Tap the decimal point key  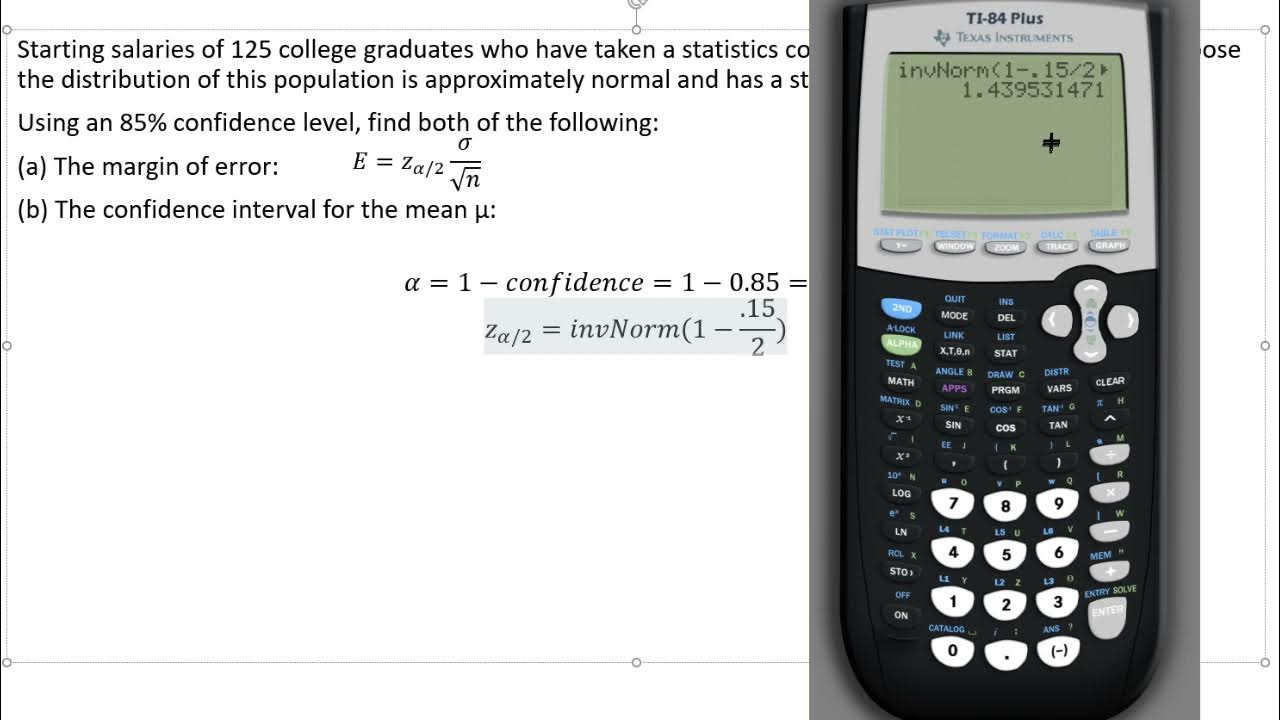[x=1006, y=655]
